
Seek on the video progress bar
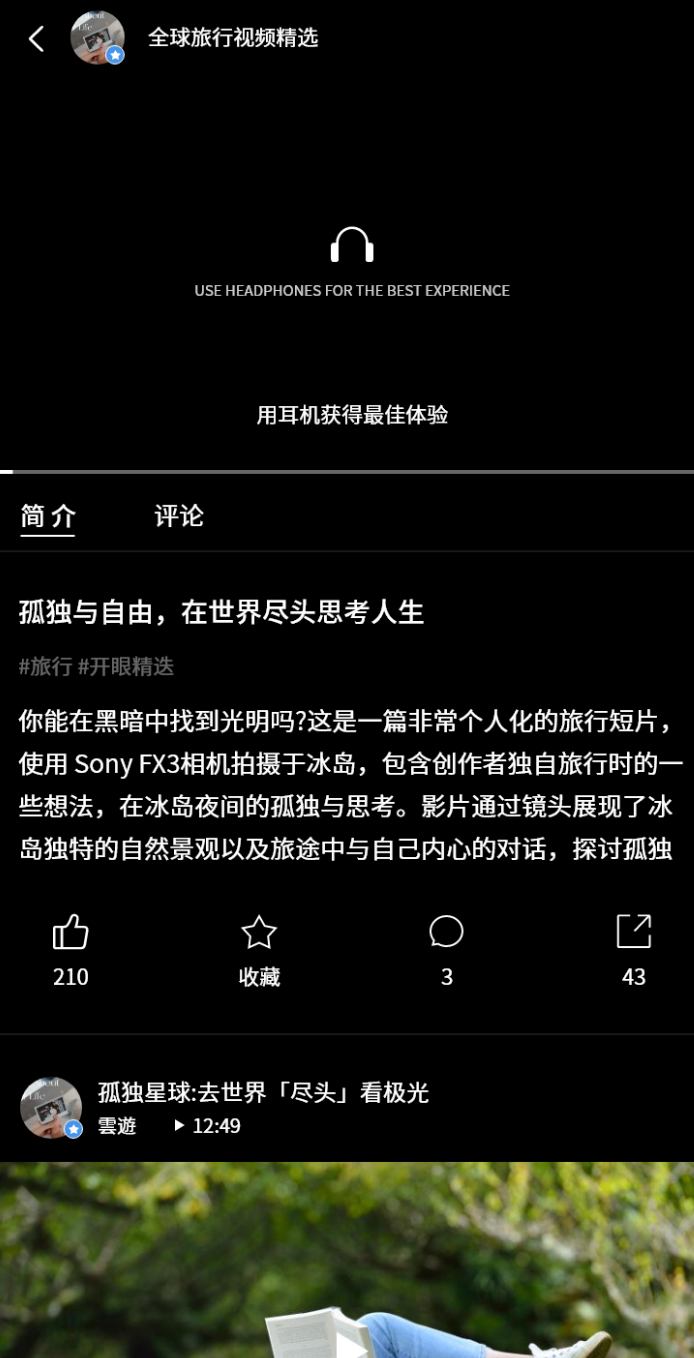tap(347, 471)
